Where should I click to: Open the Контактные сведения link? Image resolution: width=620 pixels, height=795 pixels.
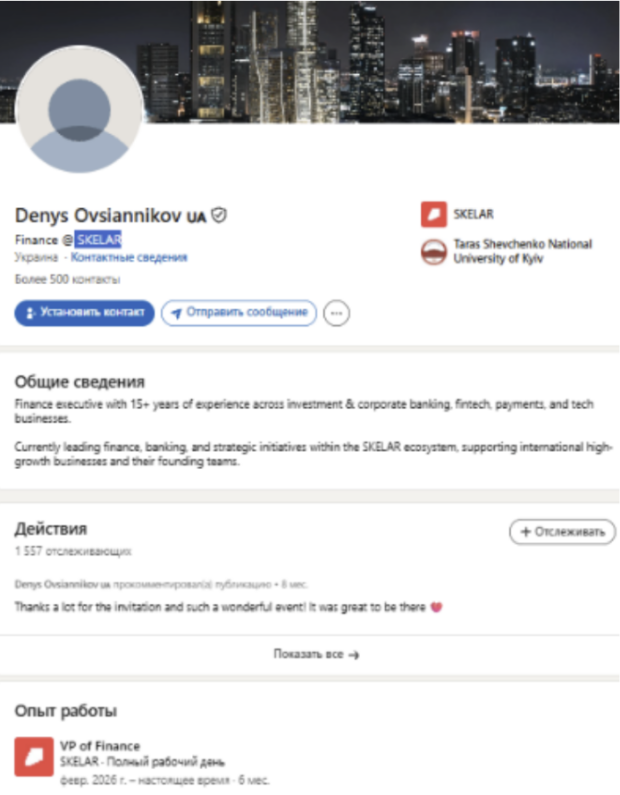pyautogui.click(x=129, y=257)
